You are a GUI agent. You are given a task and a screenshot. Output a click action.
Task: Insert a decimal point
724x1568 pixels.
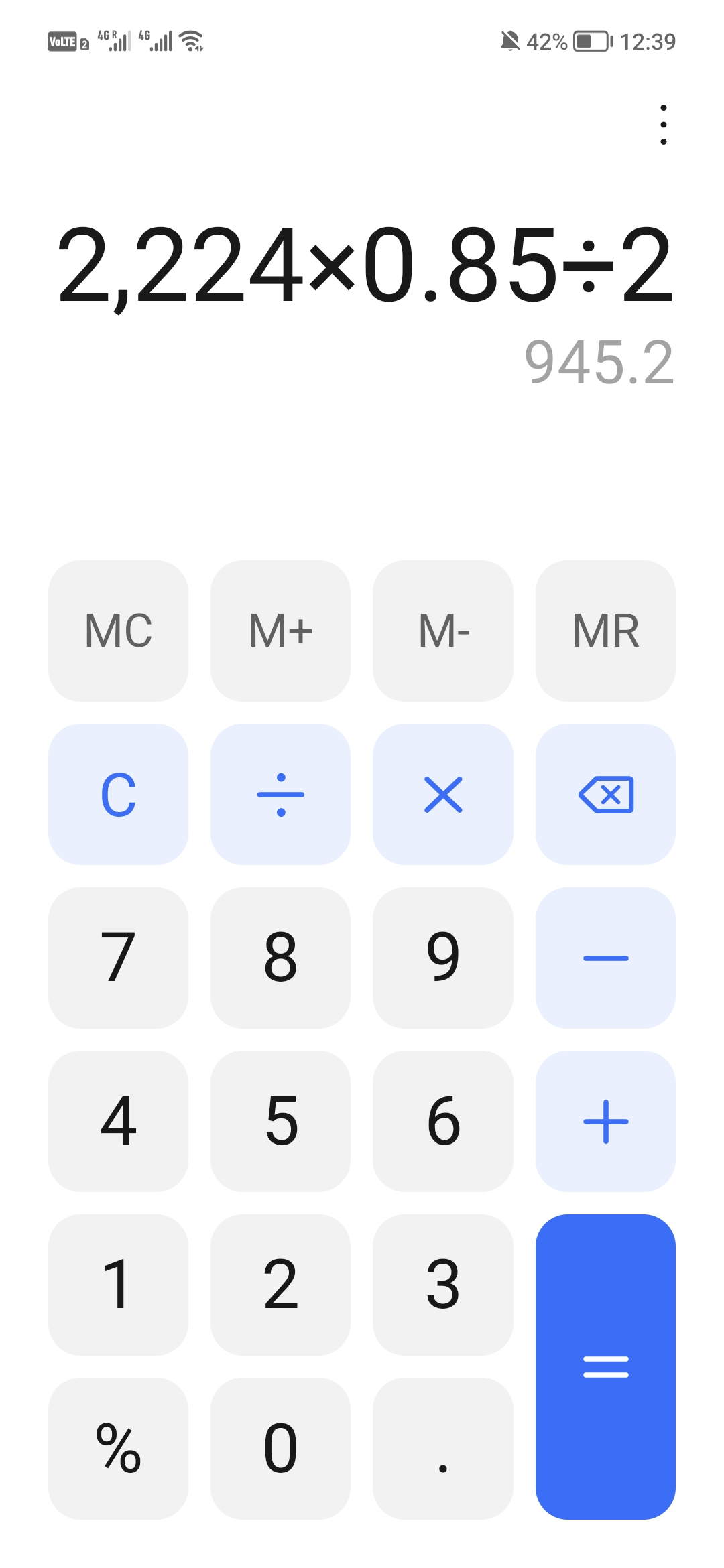[443, 1448]
